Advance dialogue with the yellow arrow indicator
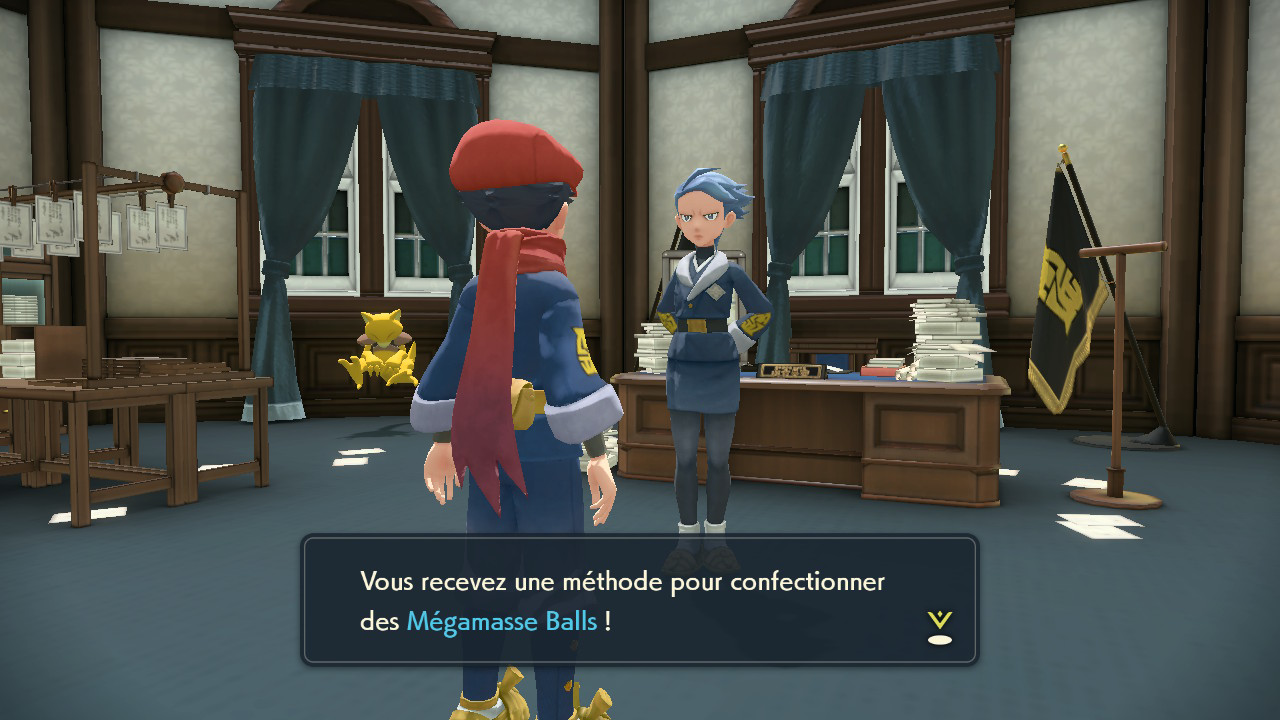1280x720 pixels. [x=939, y=627]
